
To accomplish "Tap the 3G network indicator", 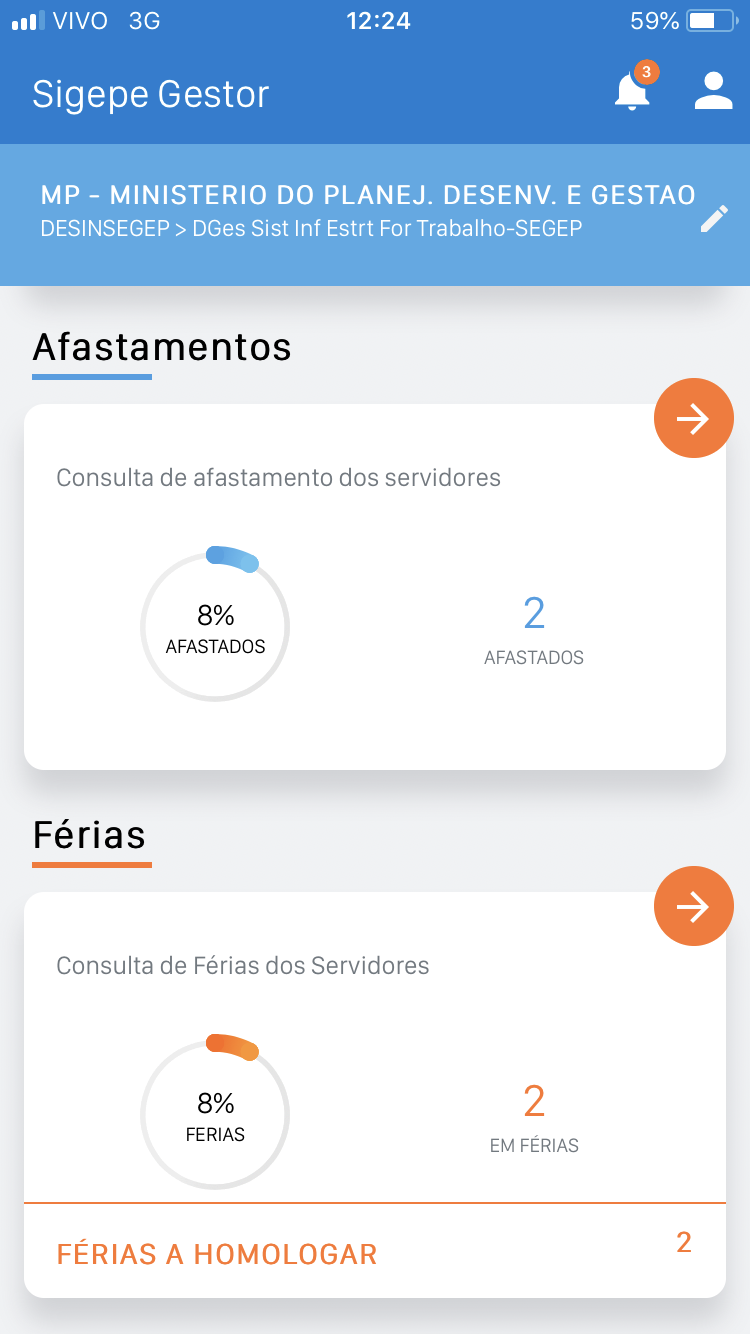I will click(x=143, y=20).
